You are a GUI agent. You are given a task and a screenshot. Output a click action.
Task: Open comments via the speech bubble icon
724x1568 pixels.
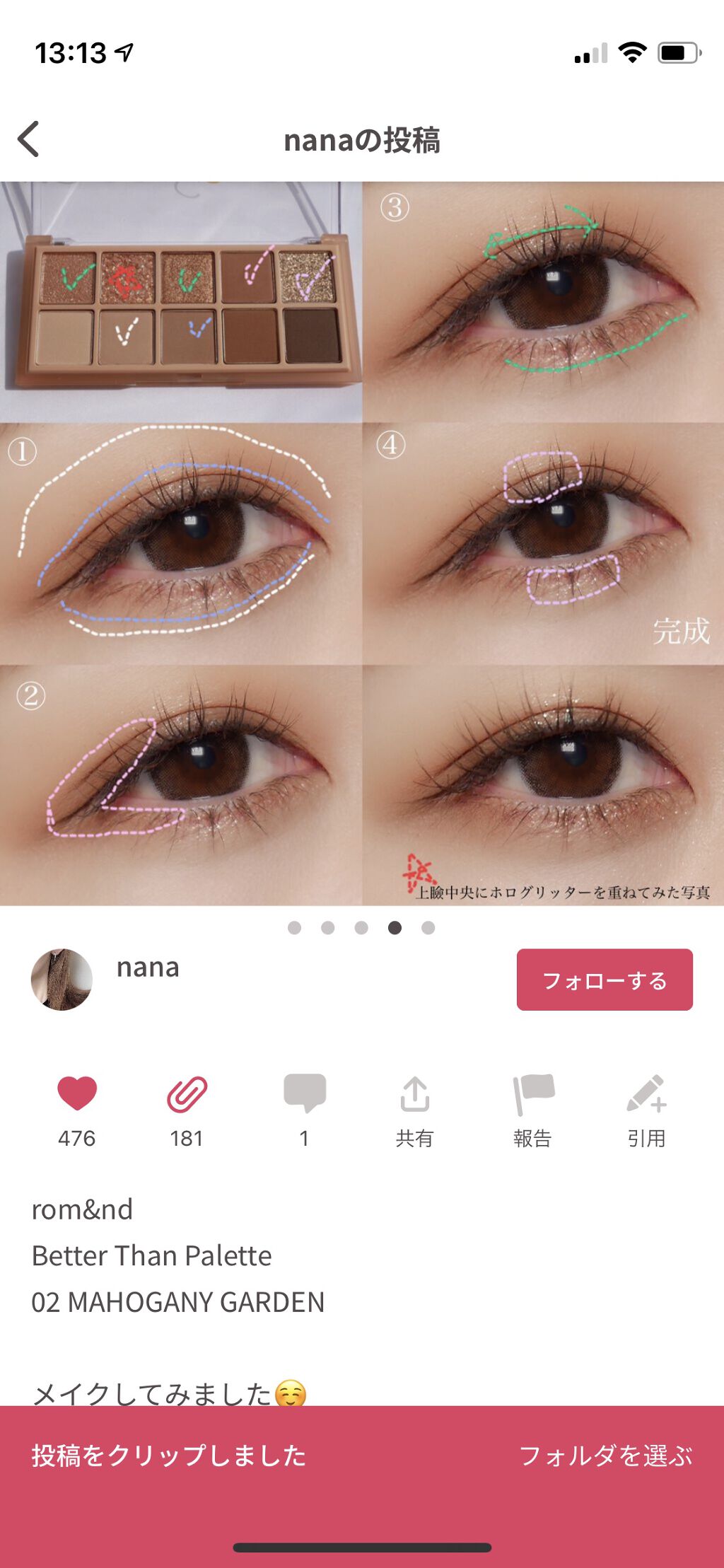tap(303, 1092)
